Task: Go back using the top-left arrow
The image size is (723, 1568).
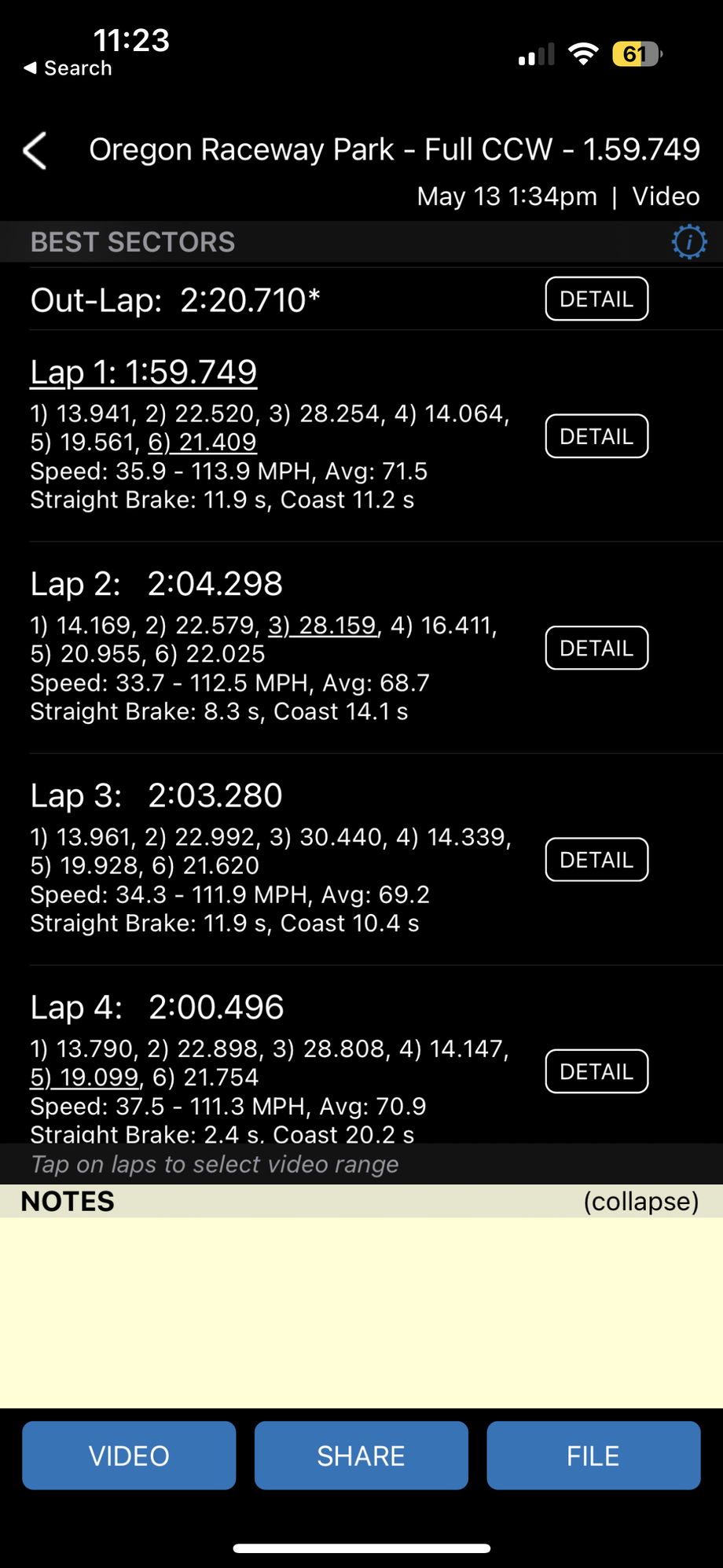Action: pos(35,151)
